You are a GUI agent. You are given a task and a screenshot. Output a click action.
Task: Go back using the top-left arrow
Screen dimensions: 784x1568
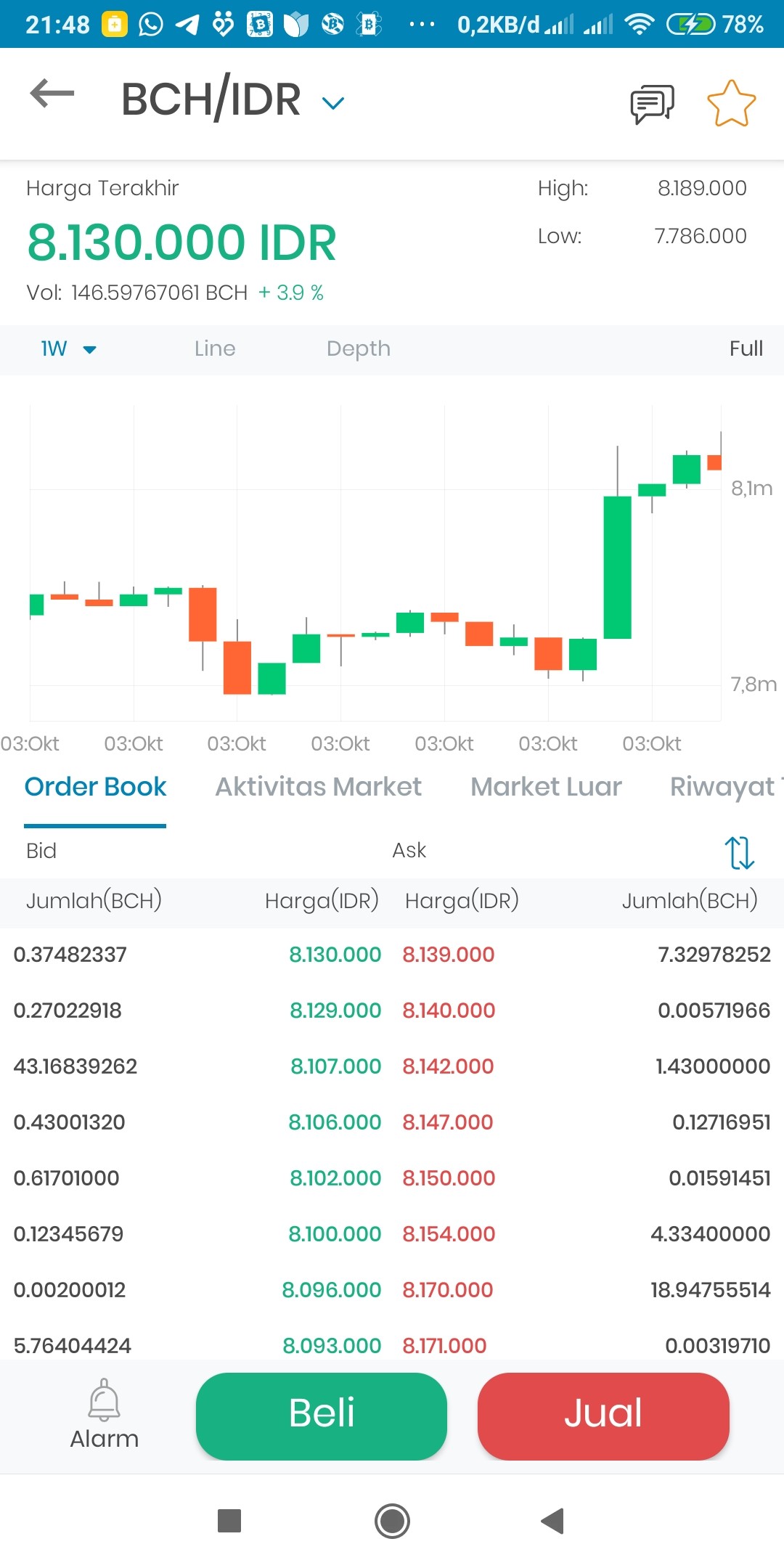point(52,94)
